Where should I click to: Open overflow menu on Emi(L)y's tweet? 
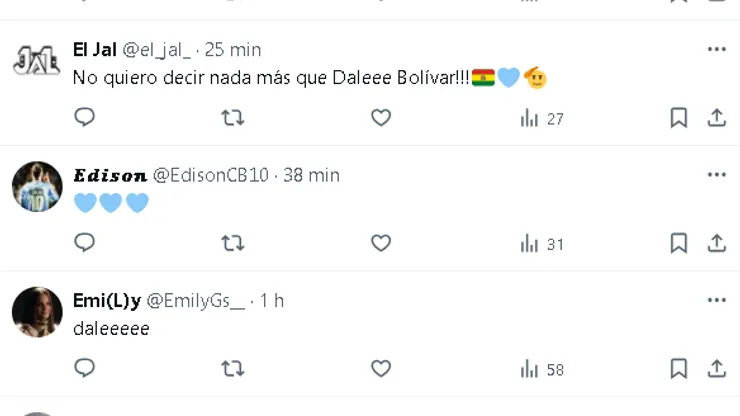716,300
